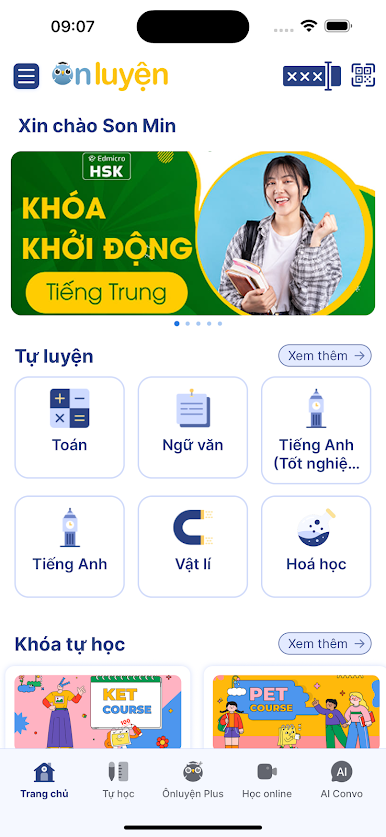This screenshot has width=386, height=837.
Task: Select the Ngữ văn subject card
Action: [x=193, y=428]
